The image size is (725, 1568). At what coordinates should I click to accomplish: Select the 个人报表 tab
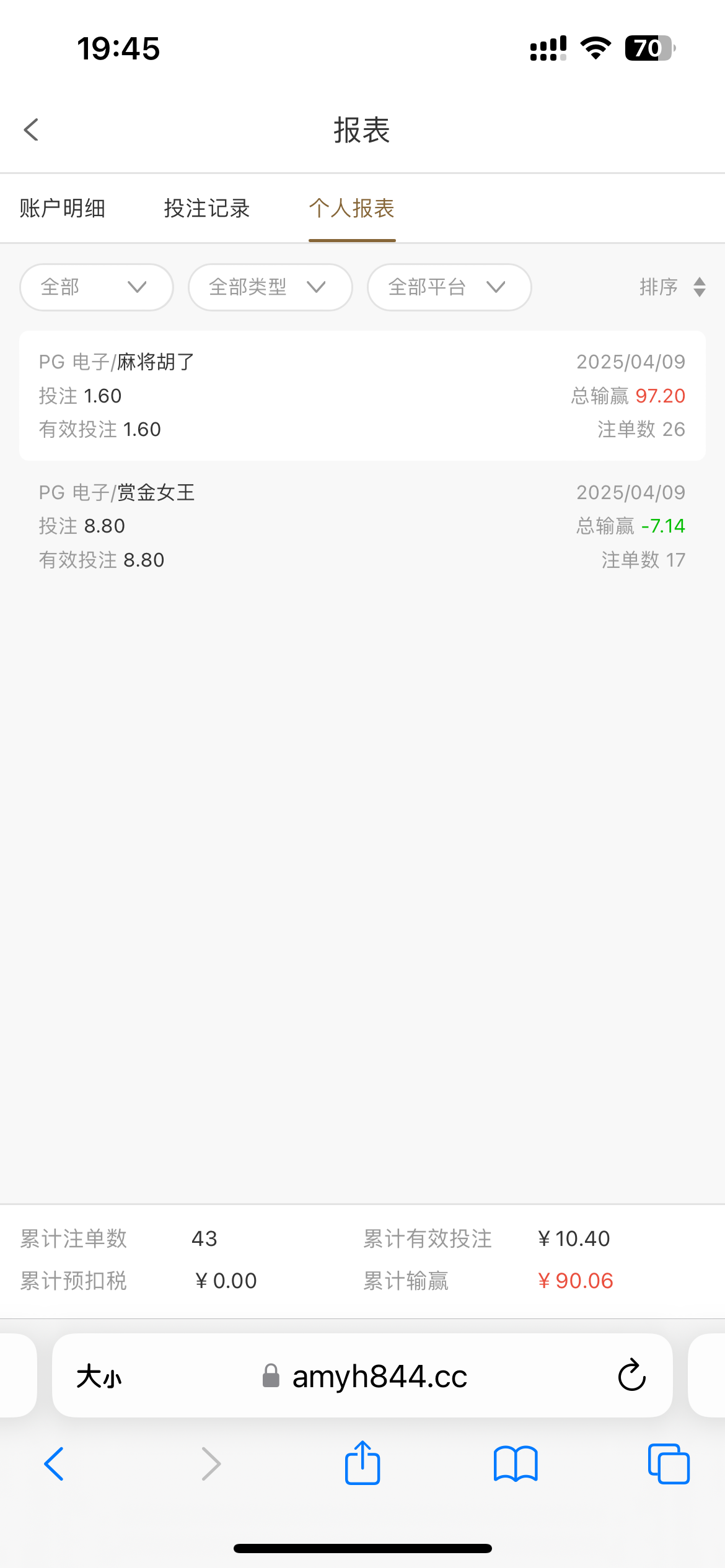point(352,208)
